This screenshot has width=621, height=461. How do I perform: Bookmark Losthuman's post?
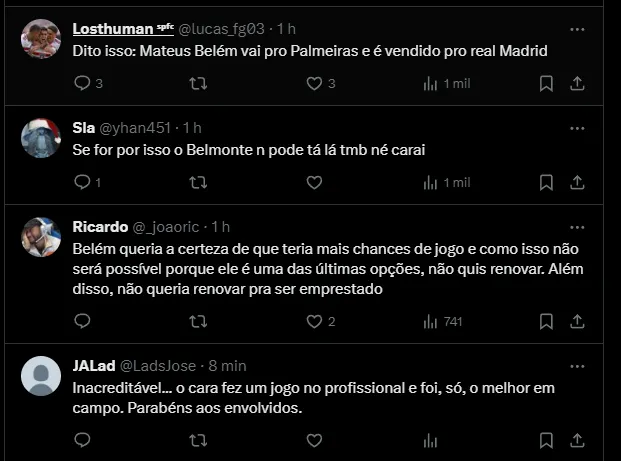(x=546, y=84)
